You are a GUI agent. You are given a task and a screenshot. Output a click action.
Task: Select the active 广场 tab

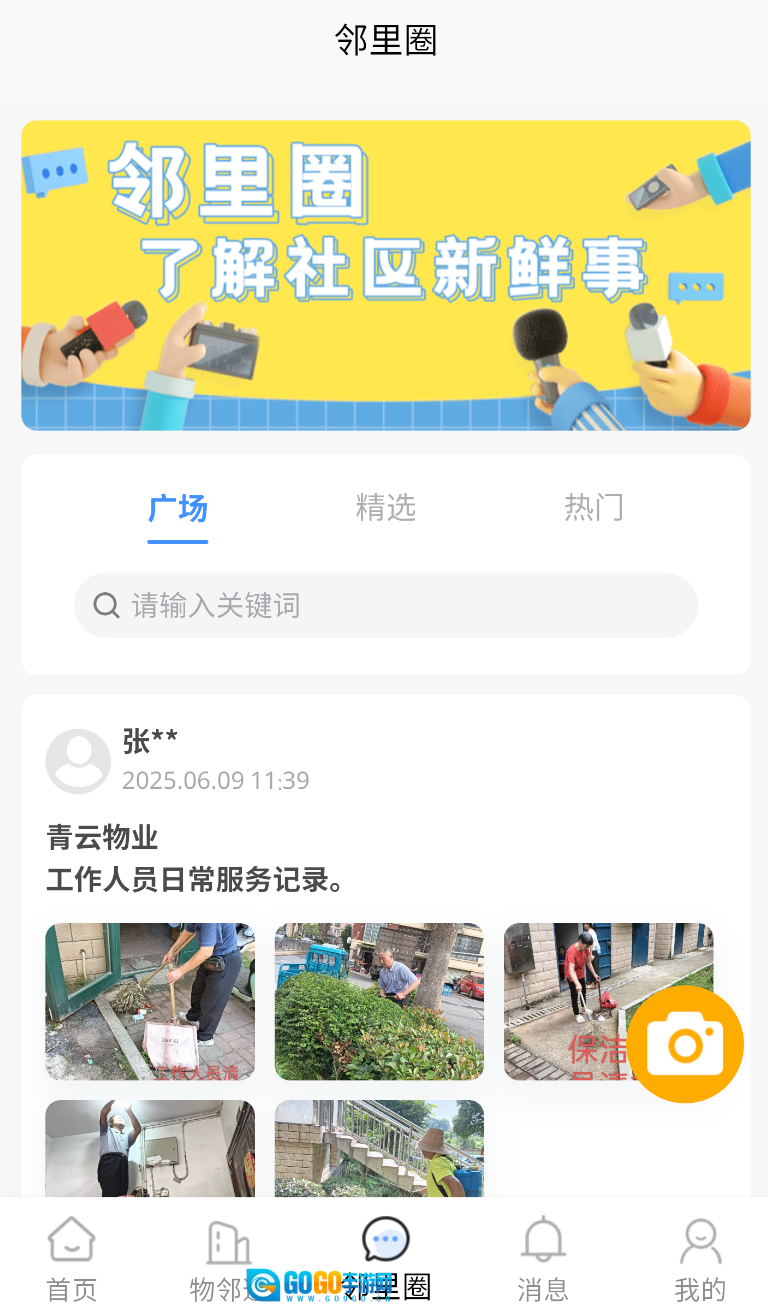[x=177, y=508]
